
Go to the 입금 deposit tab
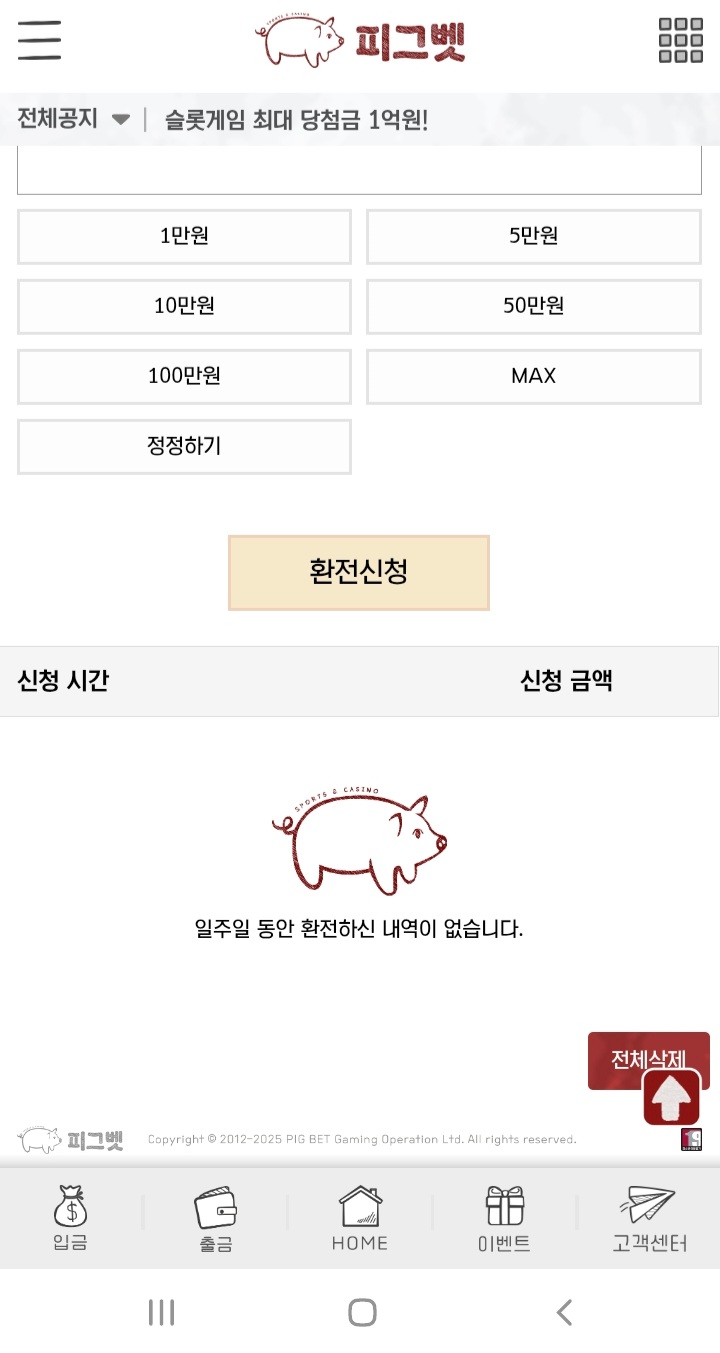[70, 1217]
